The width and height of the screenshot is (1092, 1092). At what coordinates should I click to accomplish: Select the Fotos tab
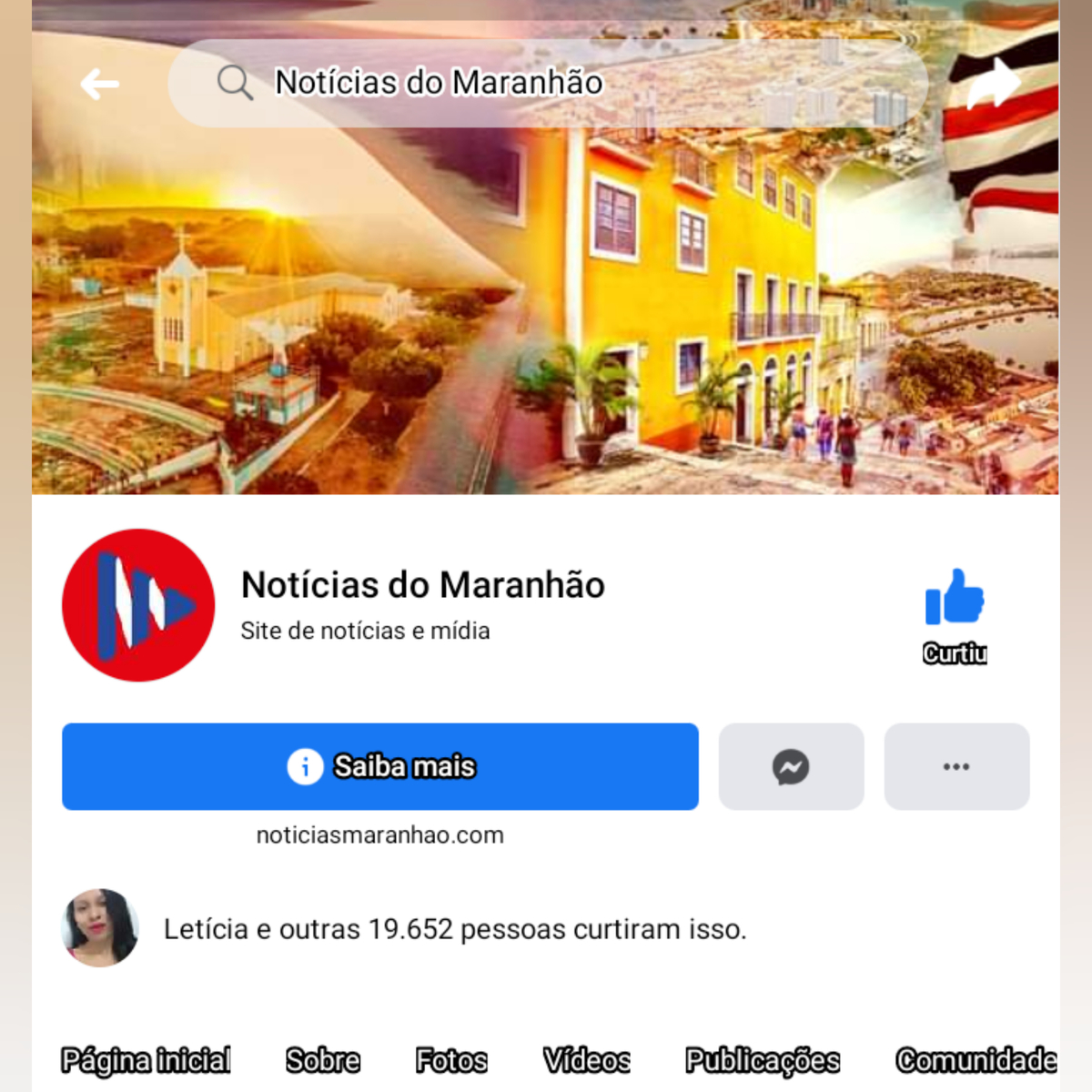coord(451,1060)
